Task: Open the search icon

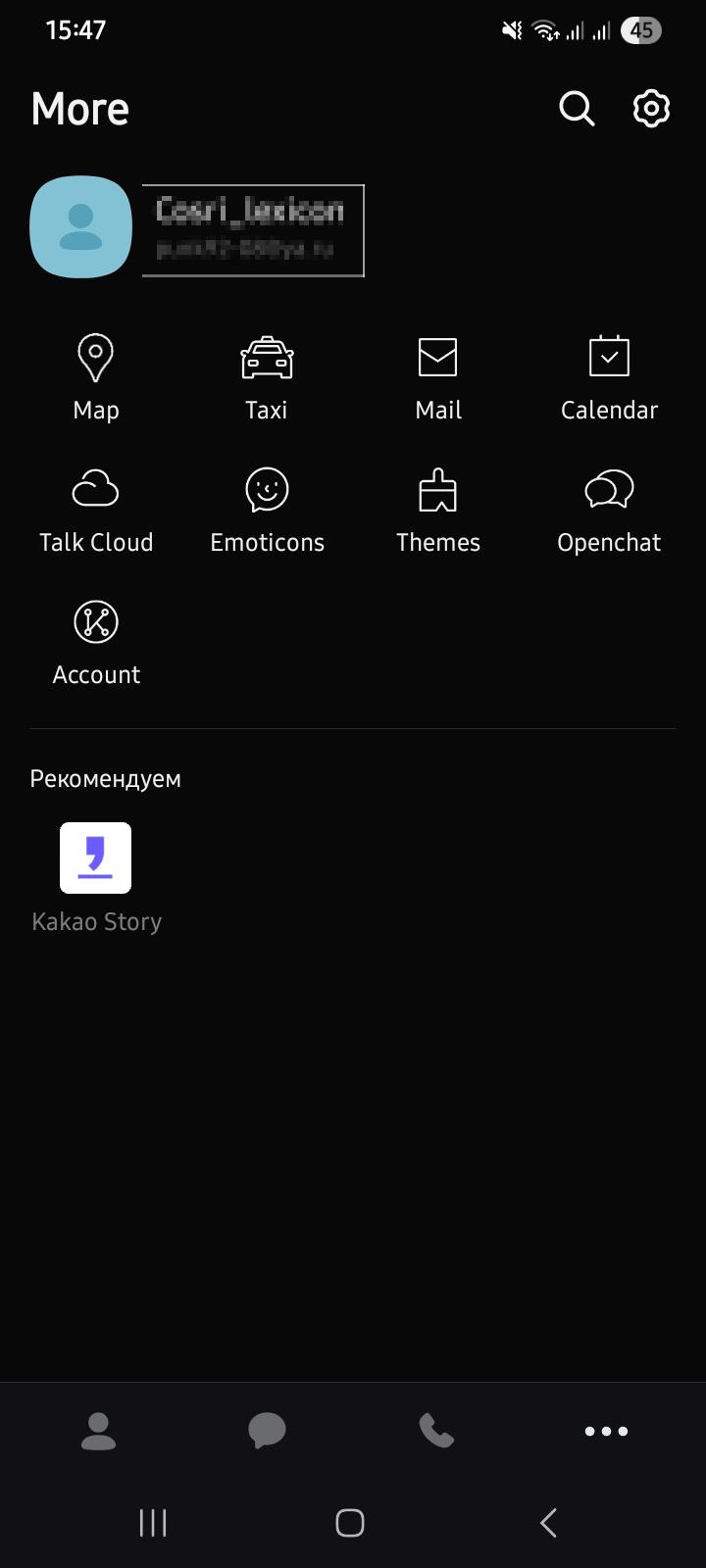Action: (x=577, y=109)
